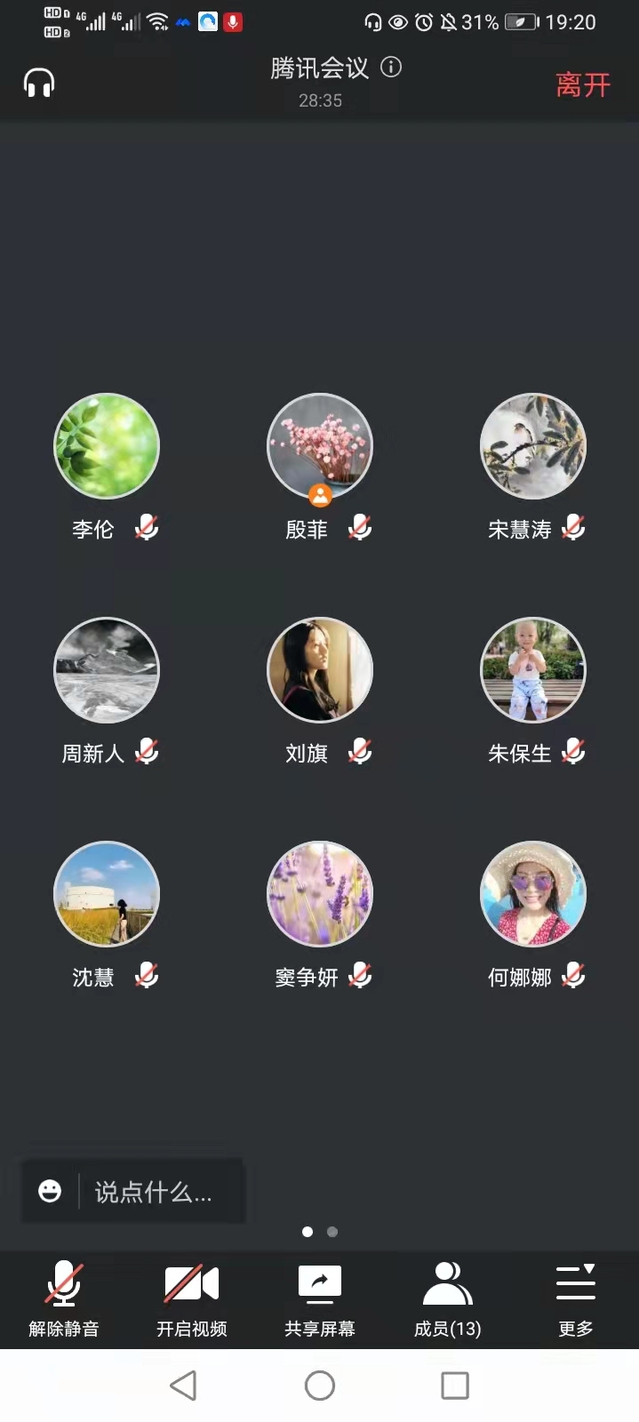This screenshot has width=639, height=1422.
Task: Select host 殷菲's avatar
Action: [320, 446]
